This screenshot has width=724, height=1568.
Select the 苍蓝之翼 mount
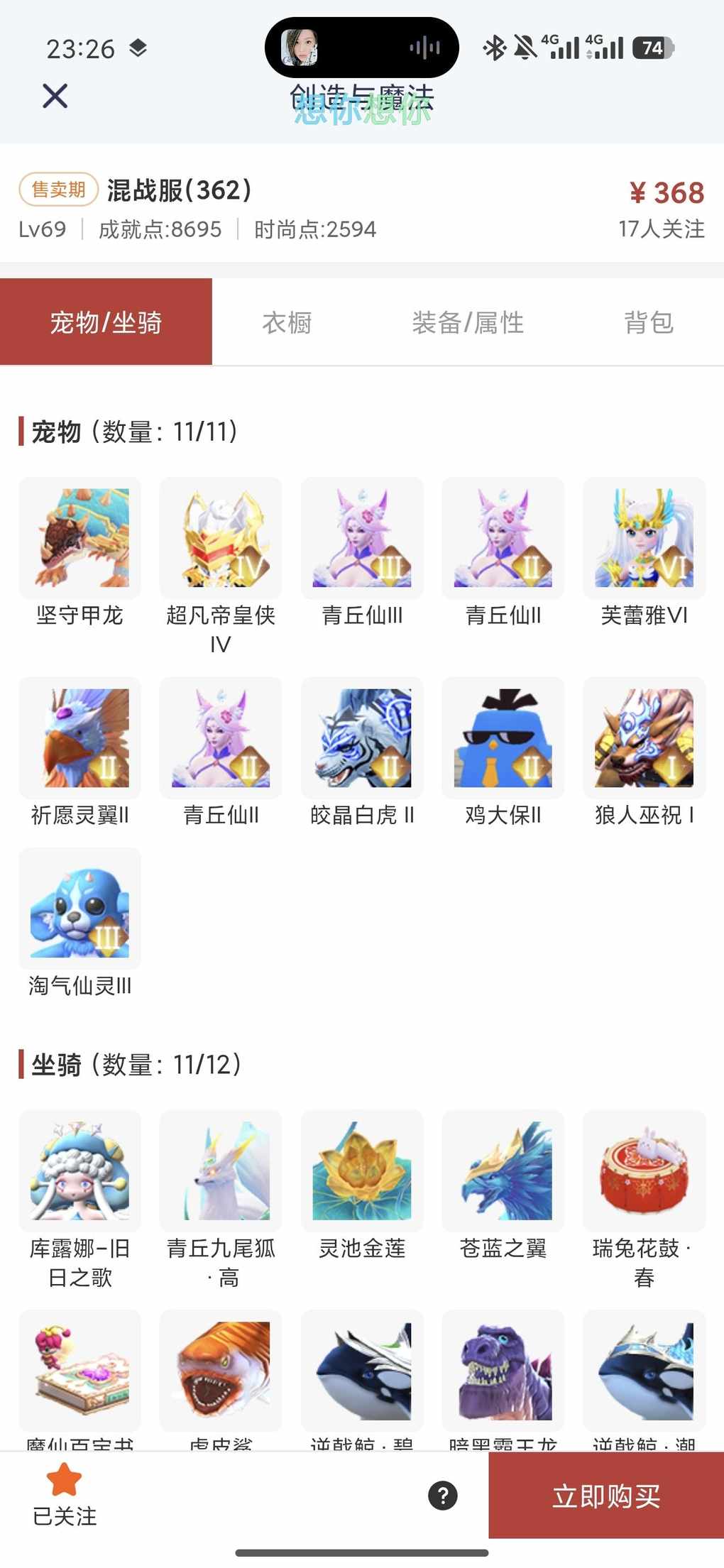(x=503, y=1171)
